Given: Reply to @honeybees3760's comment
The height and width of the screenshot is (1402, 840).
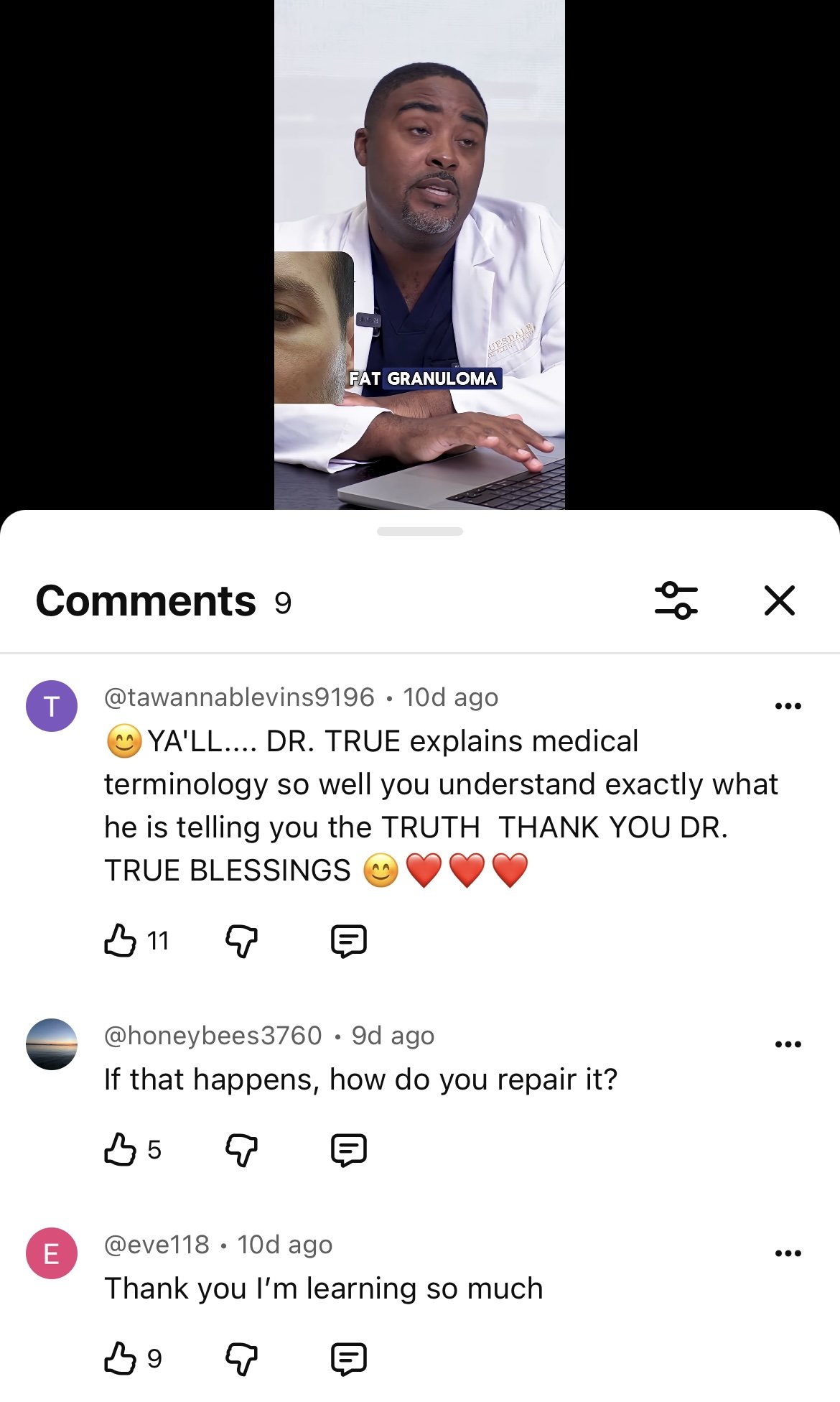Looking at the screenshot, I should [349, 1149].
